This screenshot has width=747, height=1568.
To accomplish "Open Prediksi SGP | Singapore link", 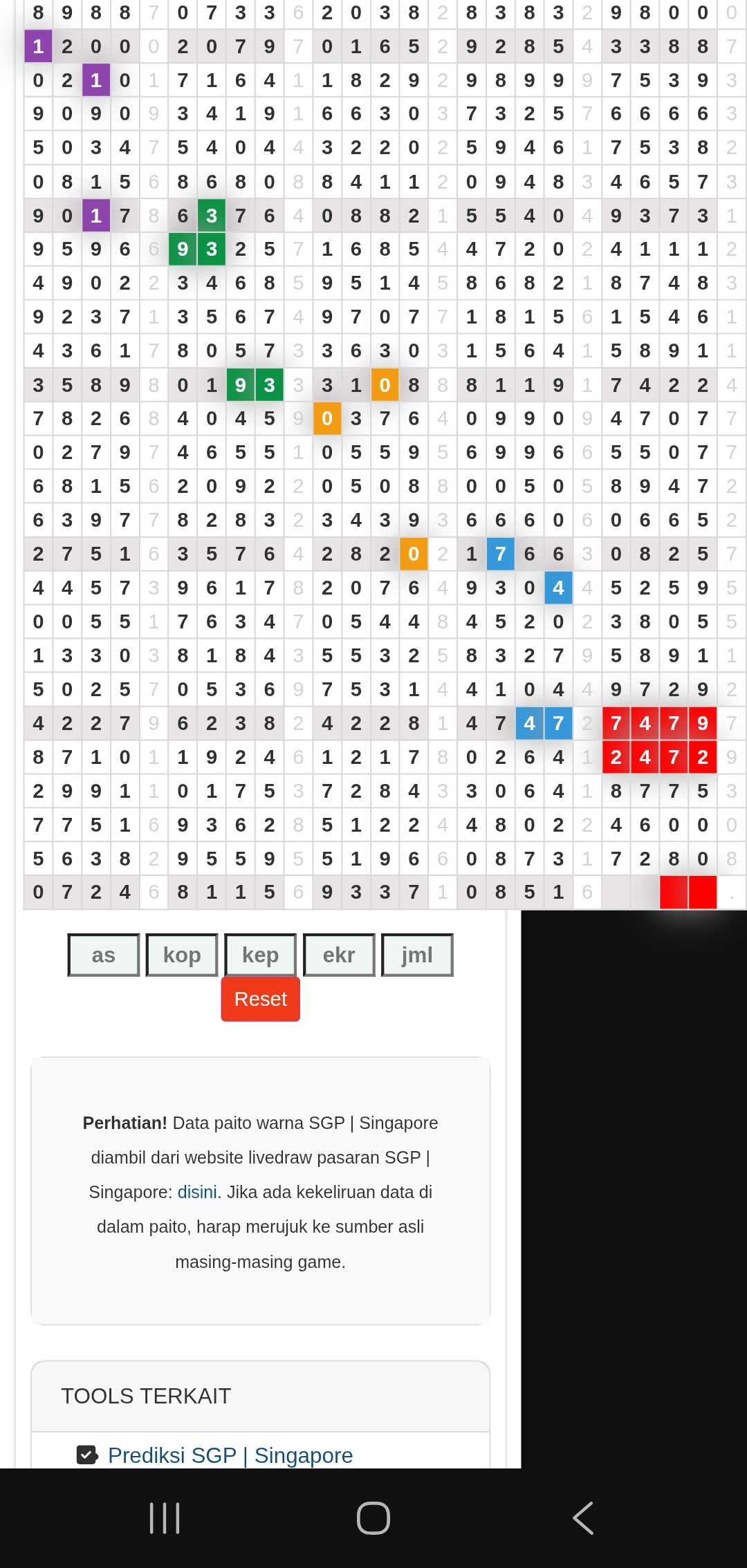I will (x=230, y=1455).
